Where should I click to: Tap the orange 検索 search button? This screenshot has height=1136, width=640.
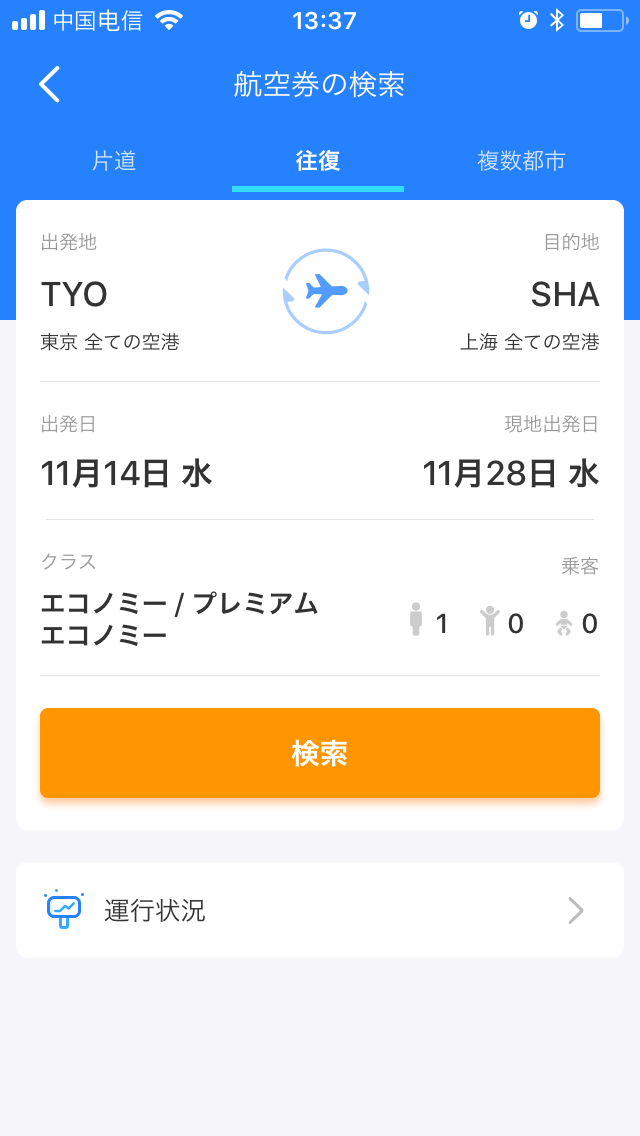pyautogui.click(x=320, y=753)
